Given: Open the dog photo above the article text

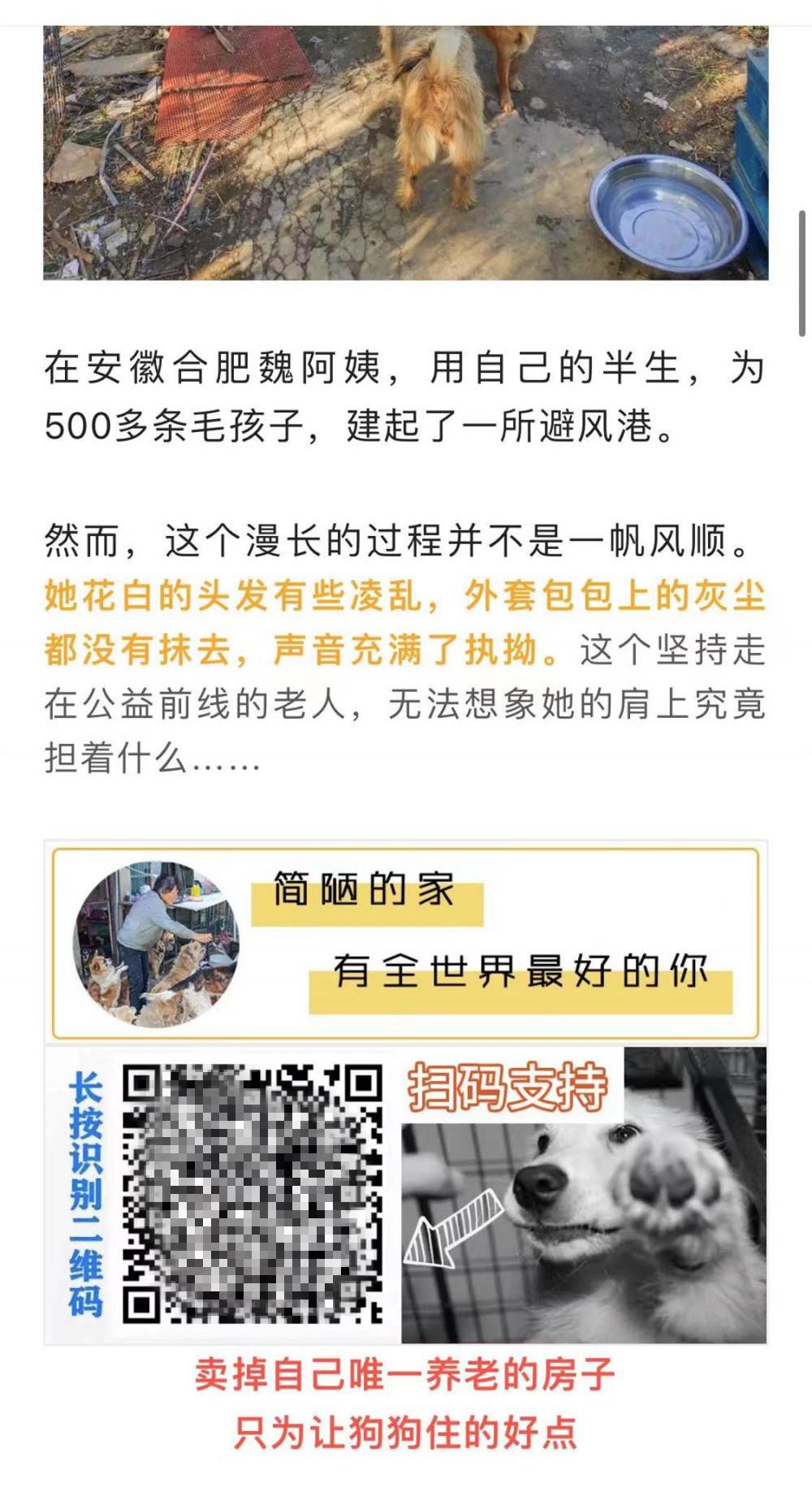Looking at the screenshot, I should click(406, 153).
